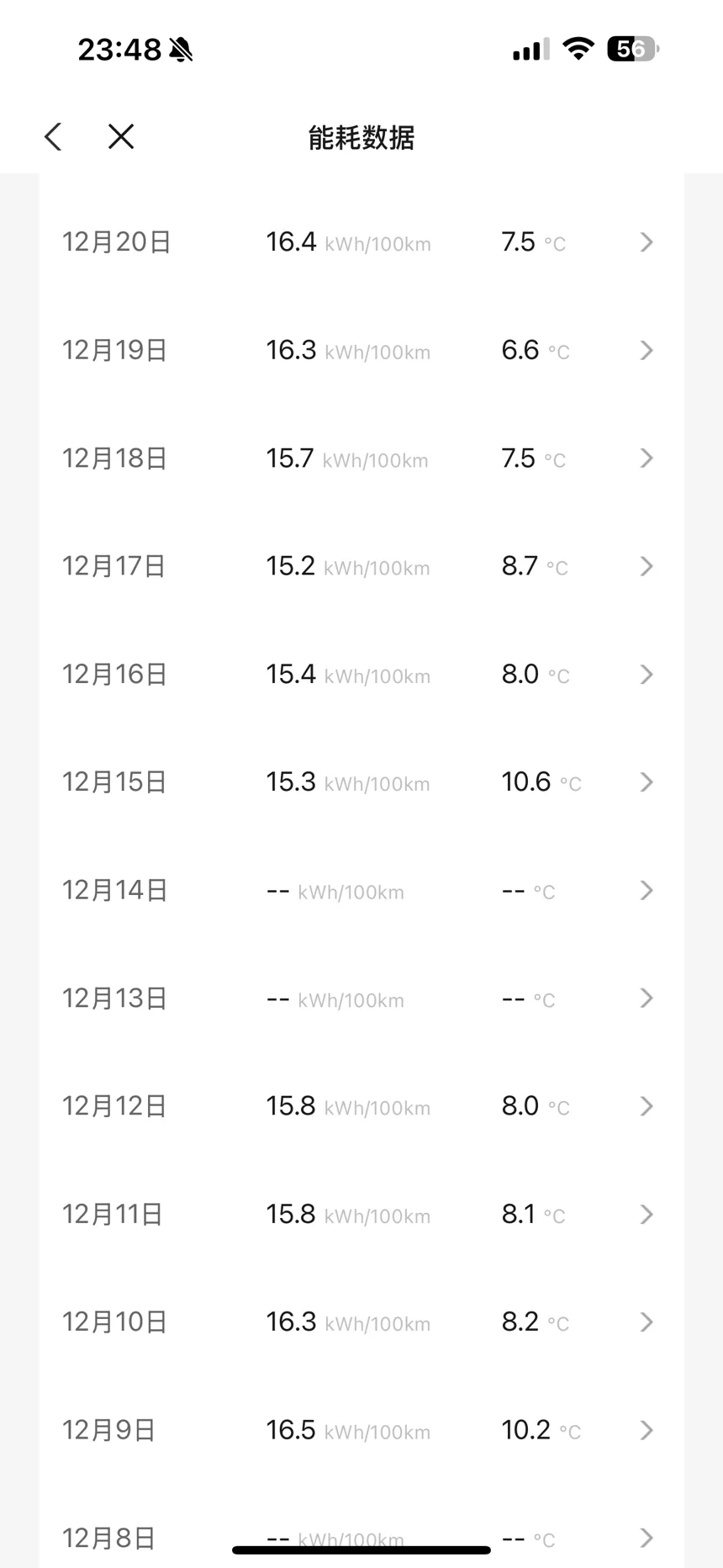Tap the 12月15日 energy row
This screenshot has height=1568, width=723.
point(361,782)
